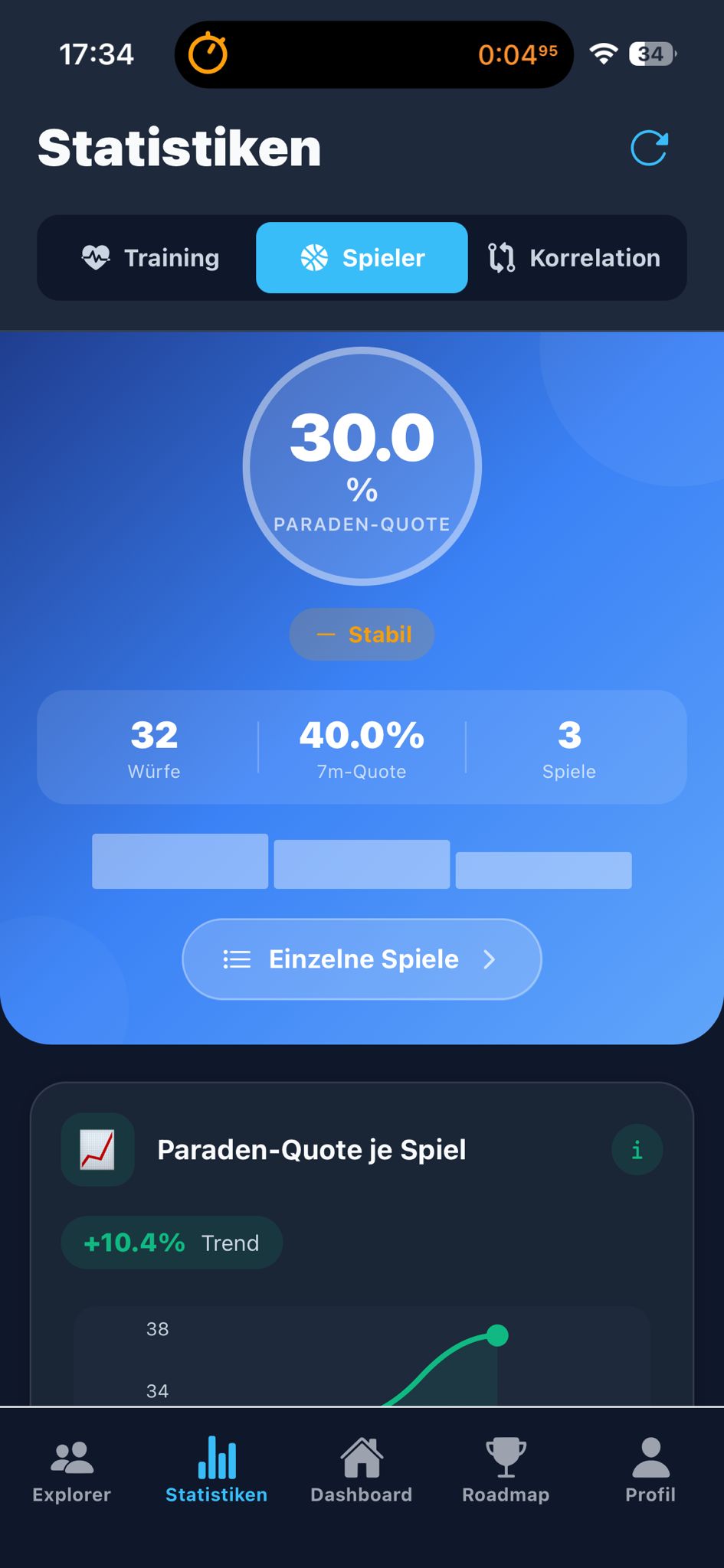Open the Explorer people icon
The width and height of the screenshot is (724, 1568).
72,1458
